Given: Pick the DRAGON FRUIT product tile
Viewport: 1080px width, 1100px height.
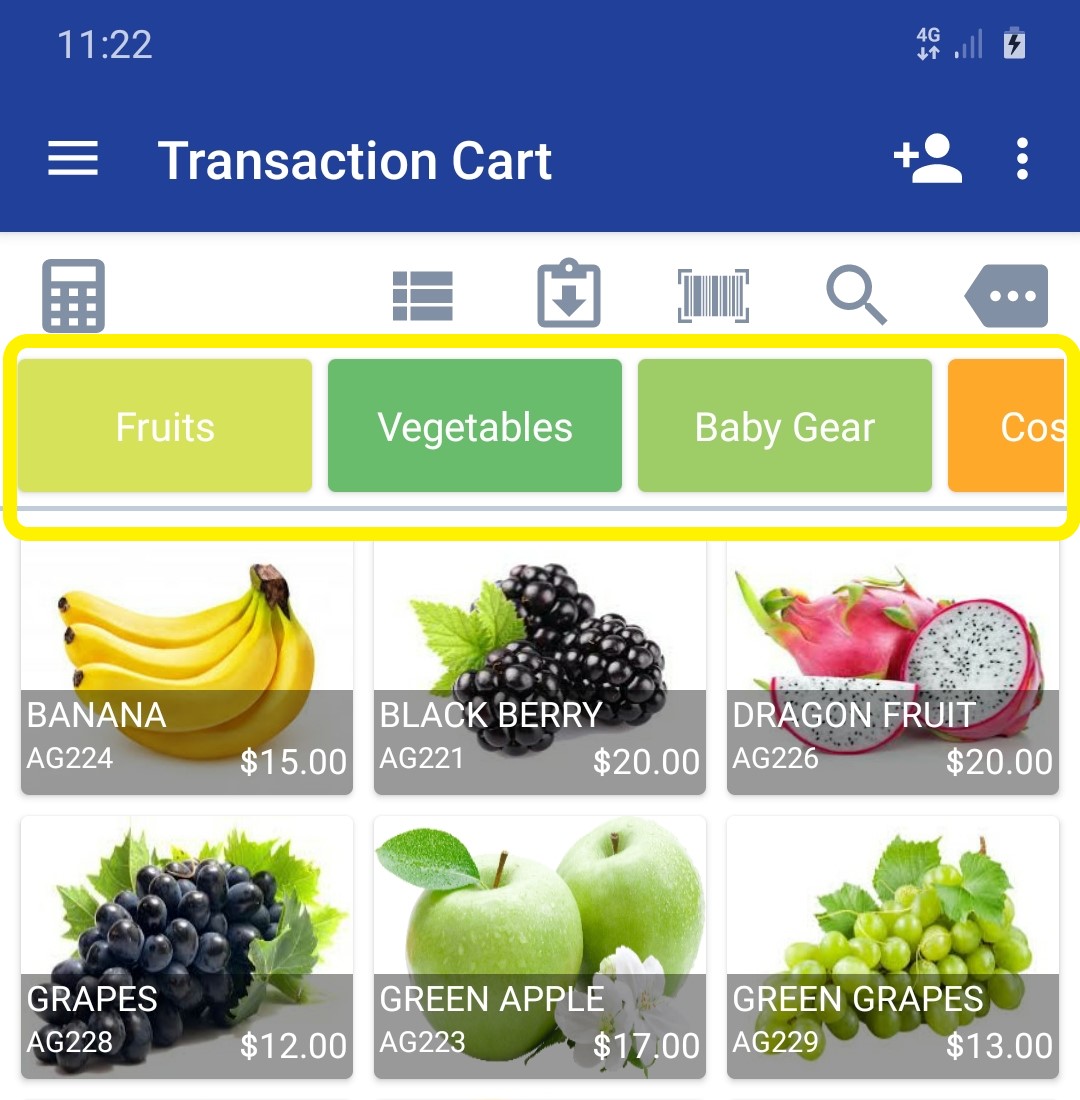Looking at the screenshot, I should [892, 667].
